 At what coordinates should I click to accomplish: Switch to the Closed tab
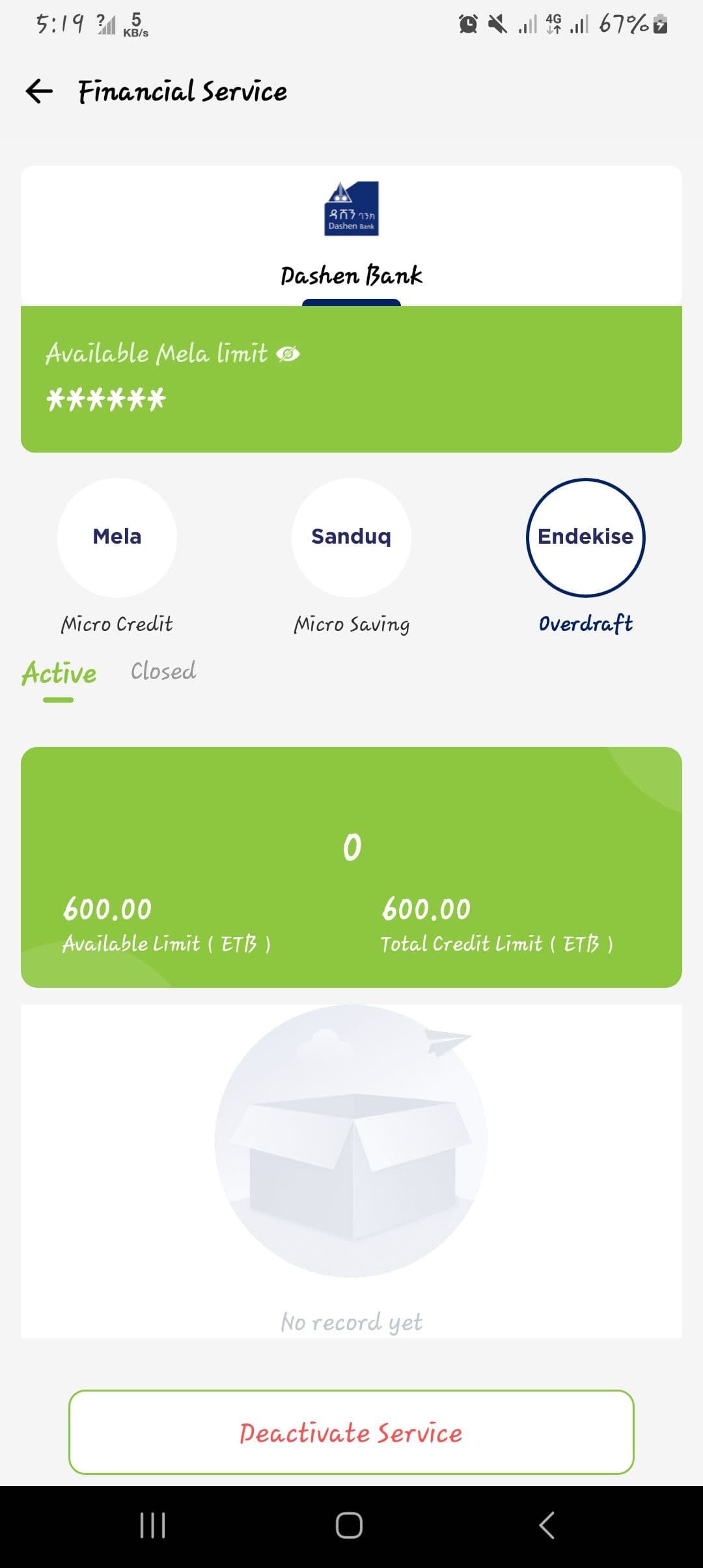coord(163,671)
